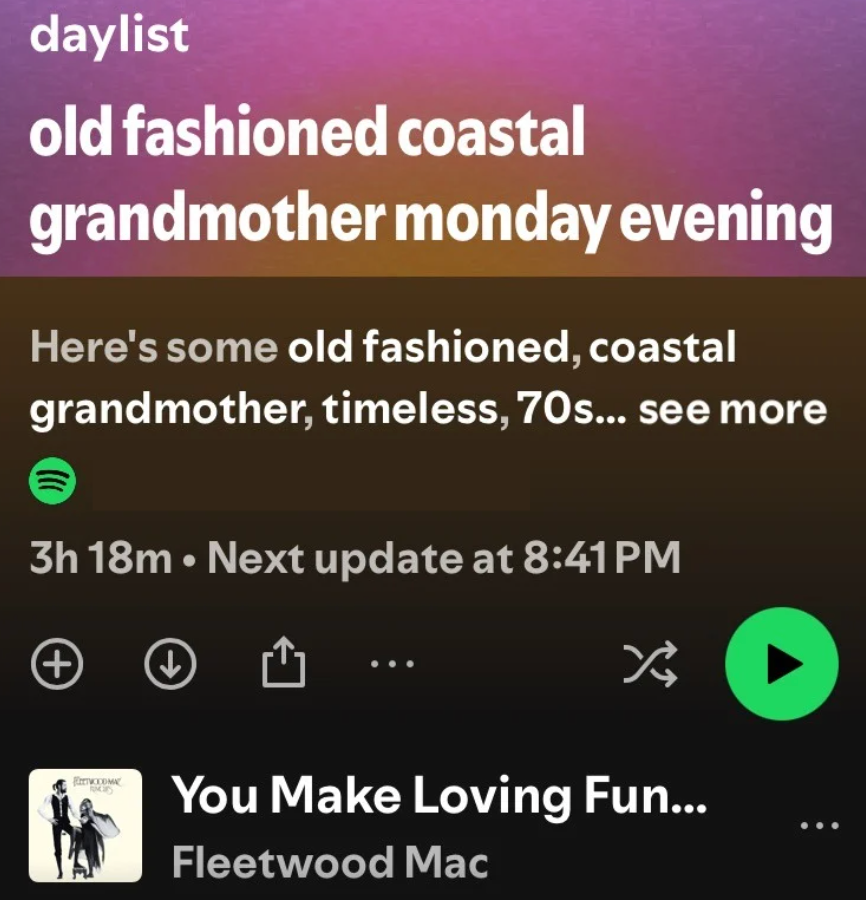Click the Spotify logo icon
Viewport: 866px width, 900px height.
click(53, 481)
